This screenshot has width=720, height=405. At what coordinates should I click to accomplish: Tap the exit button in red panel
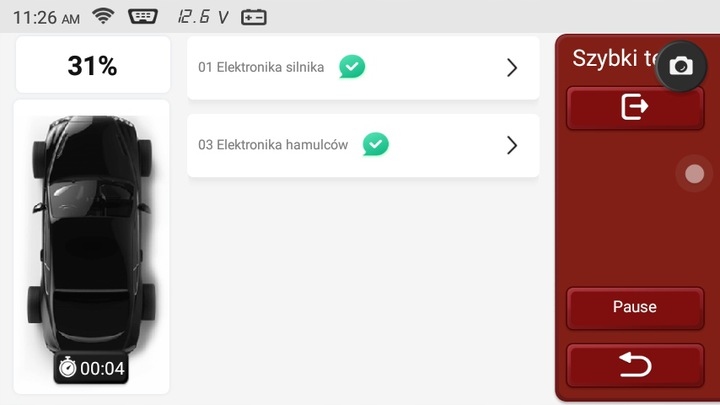[x=635, y=107]
